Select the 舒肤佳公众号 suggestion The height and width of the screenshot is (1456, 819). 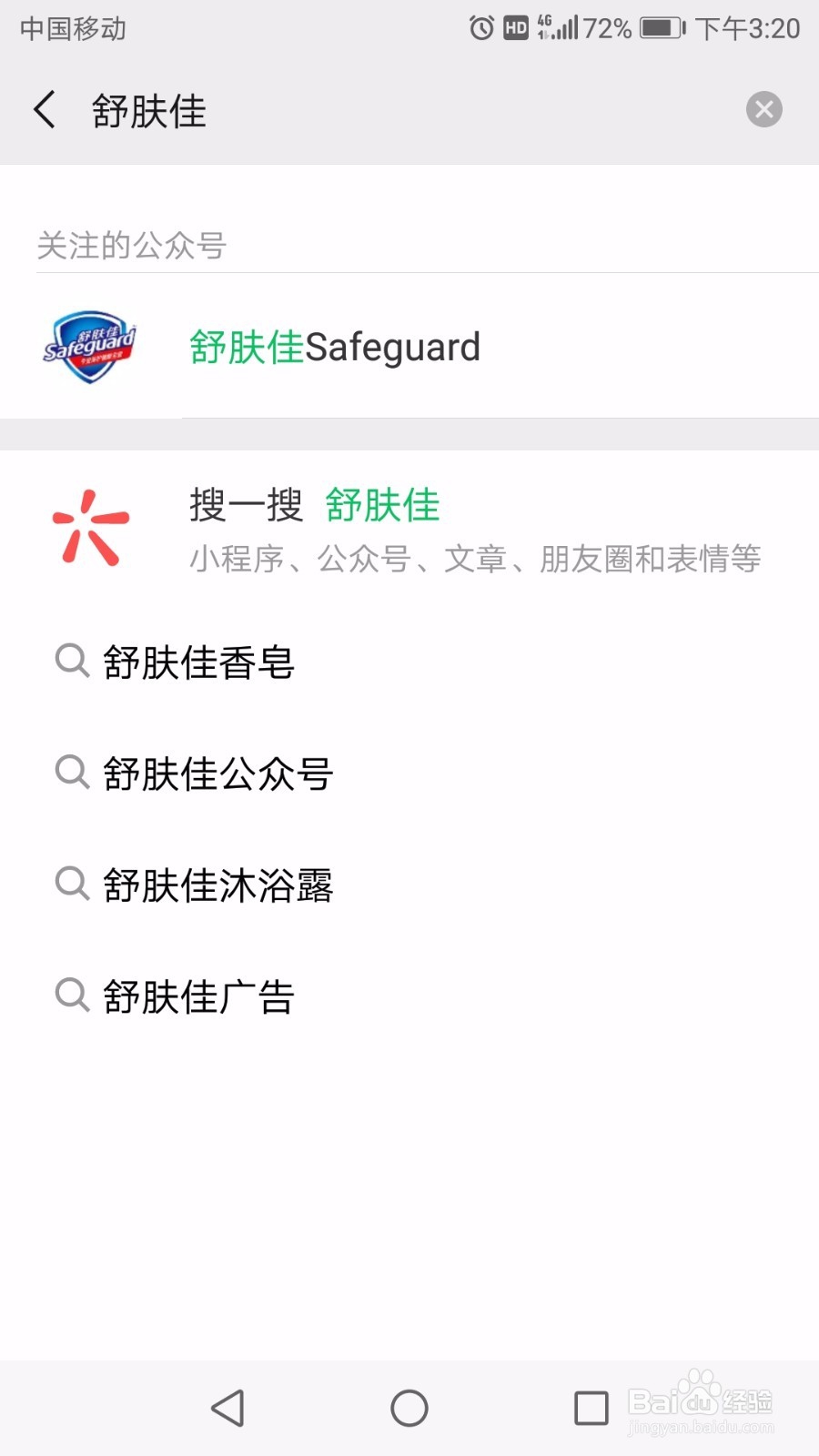tap(218, 773)
